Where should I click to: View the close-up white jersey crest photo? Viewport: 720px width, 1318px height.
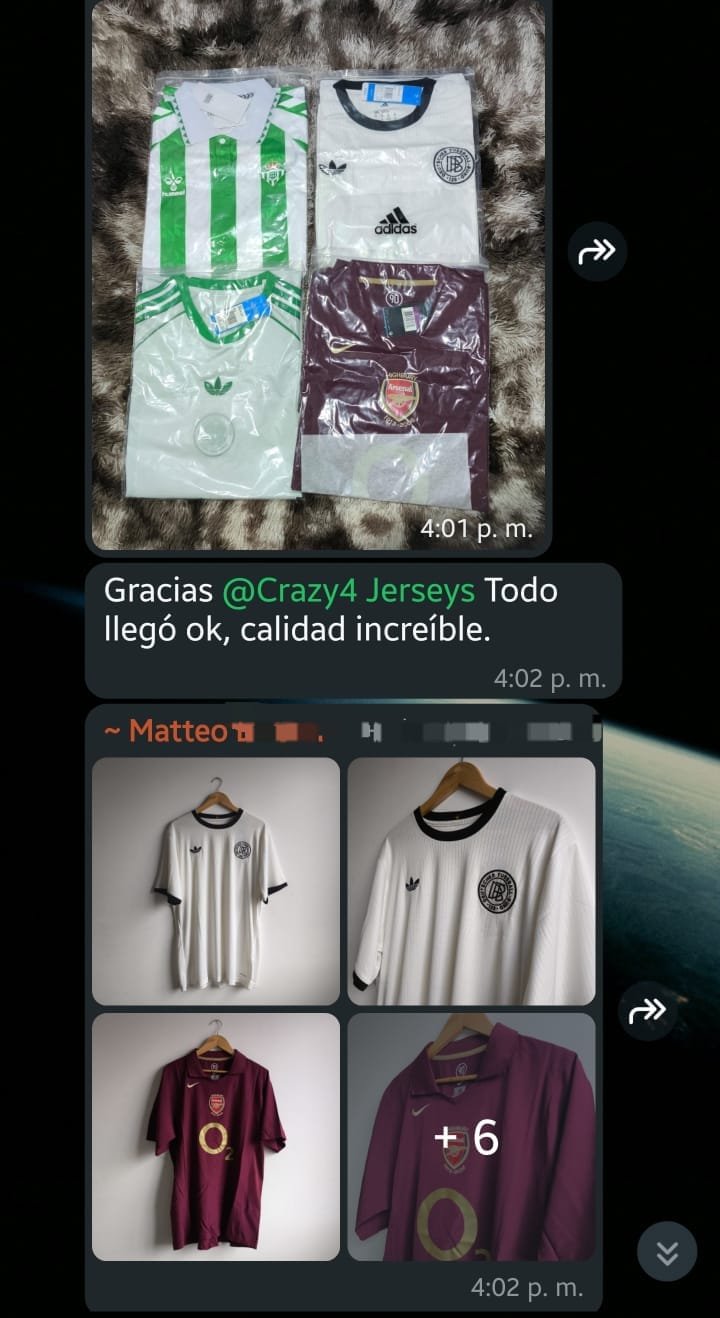(x=471, y=880)
